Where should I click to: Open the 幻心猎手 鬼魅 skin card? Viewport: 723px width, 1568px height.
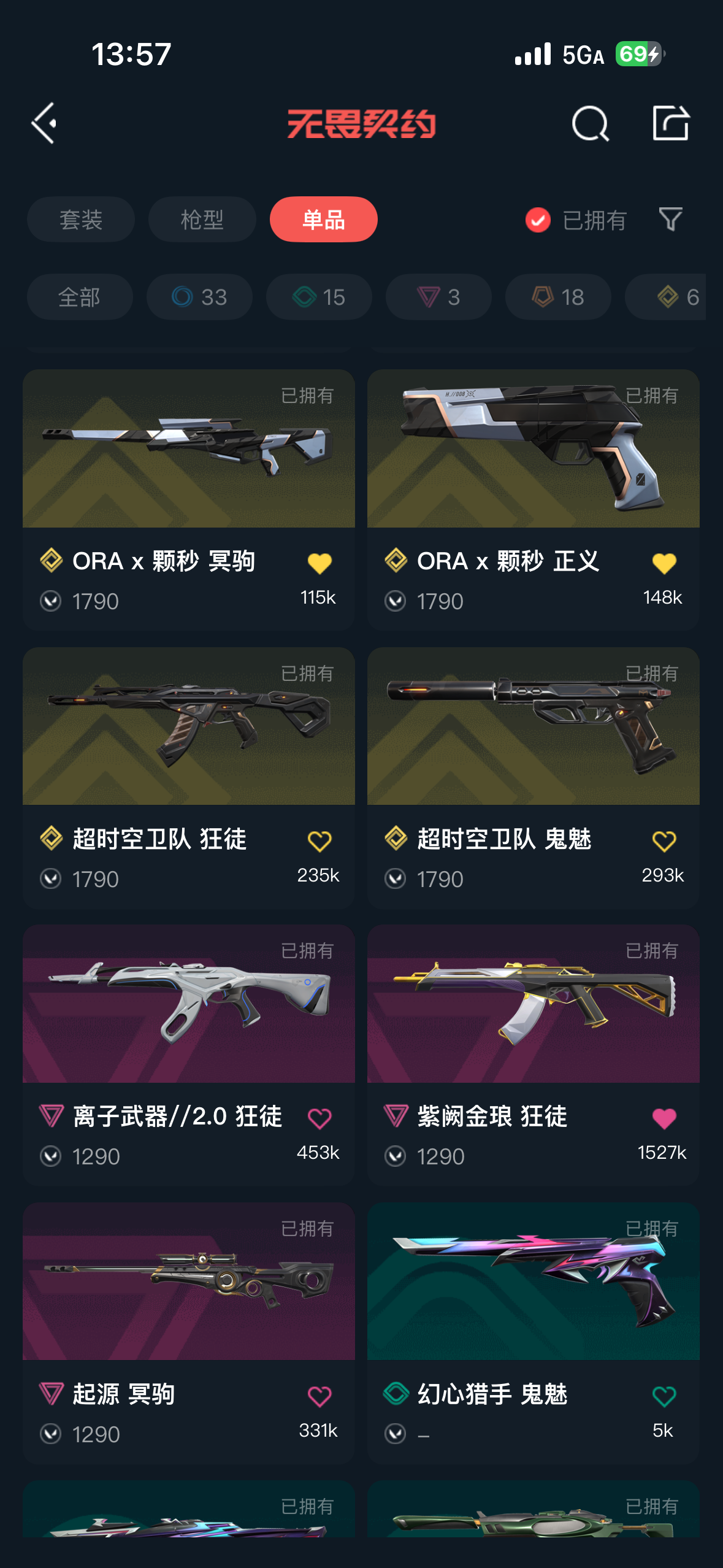point(534,1333)
